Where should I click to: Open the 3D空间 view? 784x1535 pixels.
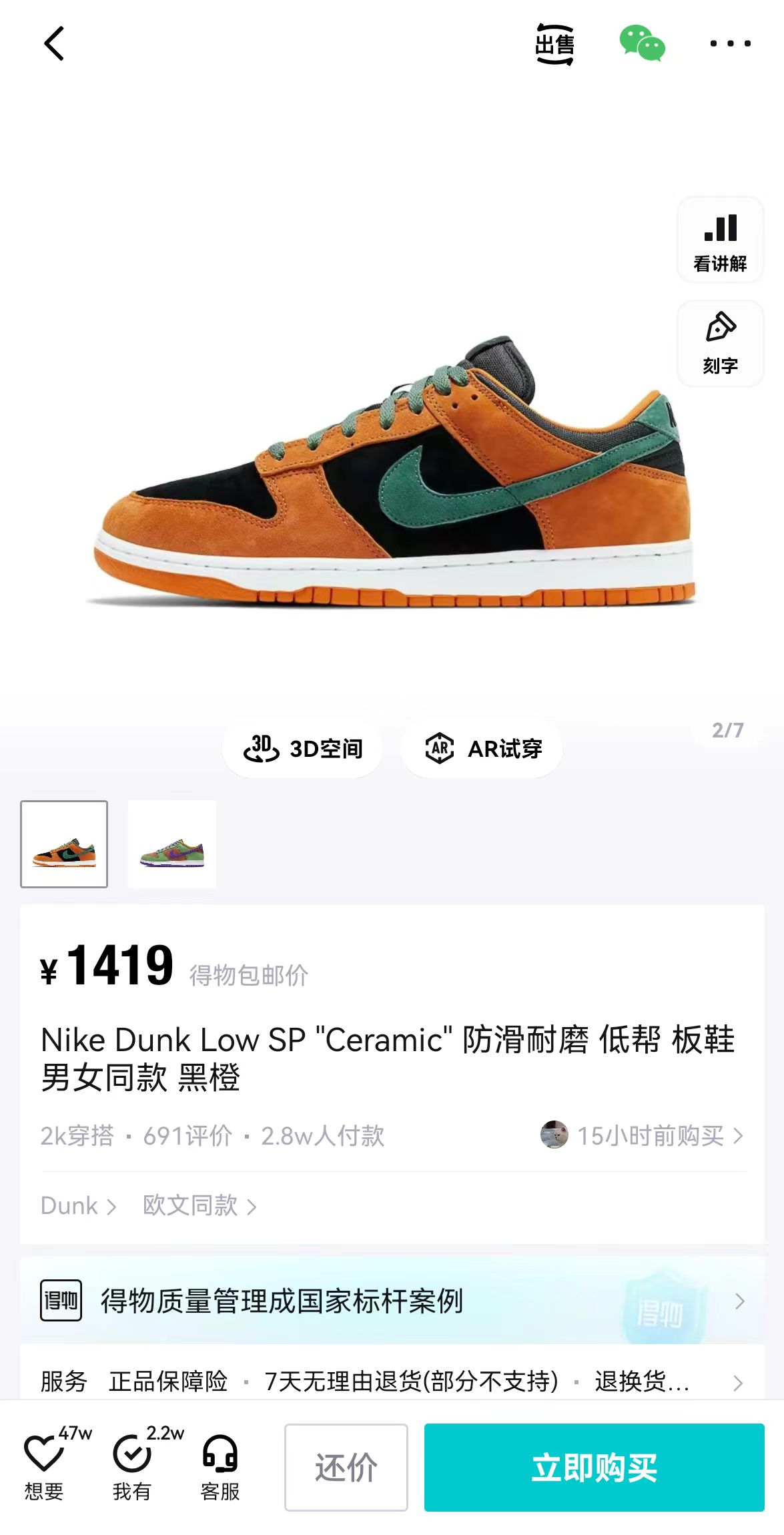point(303,748)
